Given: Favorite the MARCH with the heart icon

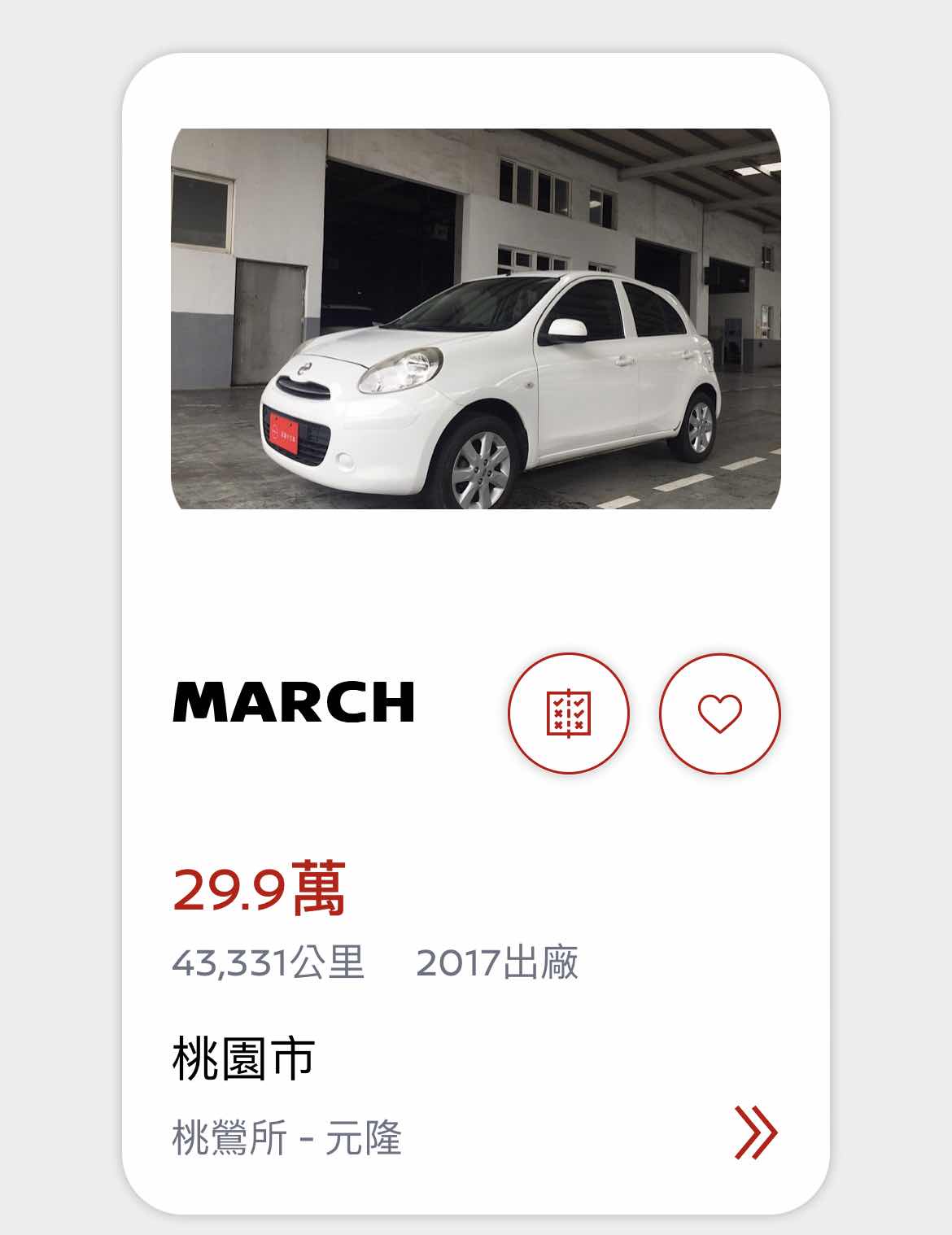Looking at the screenshot, I should pos(719,713).
